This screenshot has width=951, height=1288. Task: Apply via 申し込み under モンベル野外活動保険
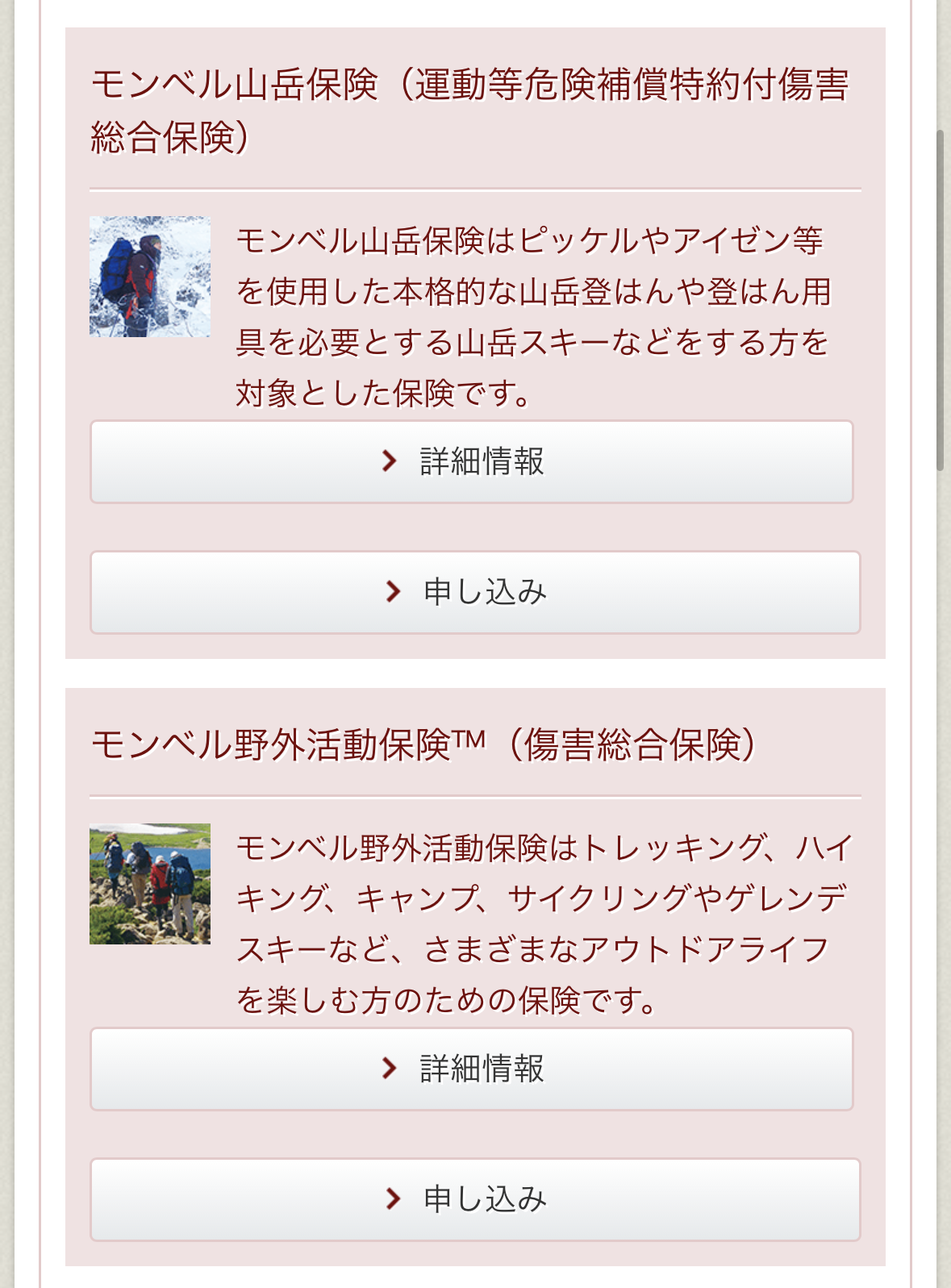coord(475,1200)
